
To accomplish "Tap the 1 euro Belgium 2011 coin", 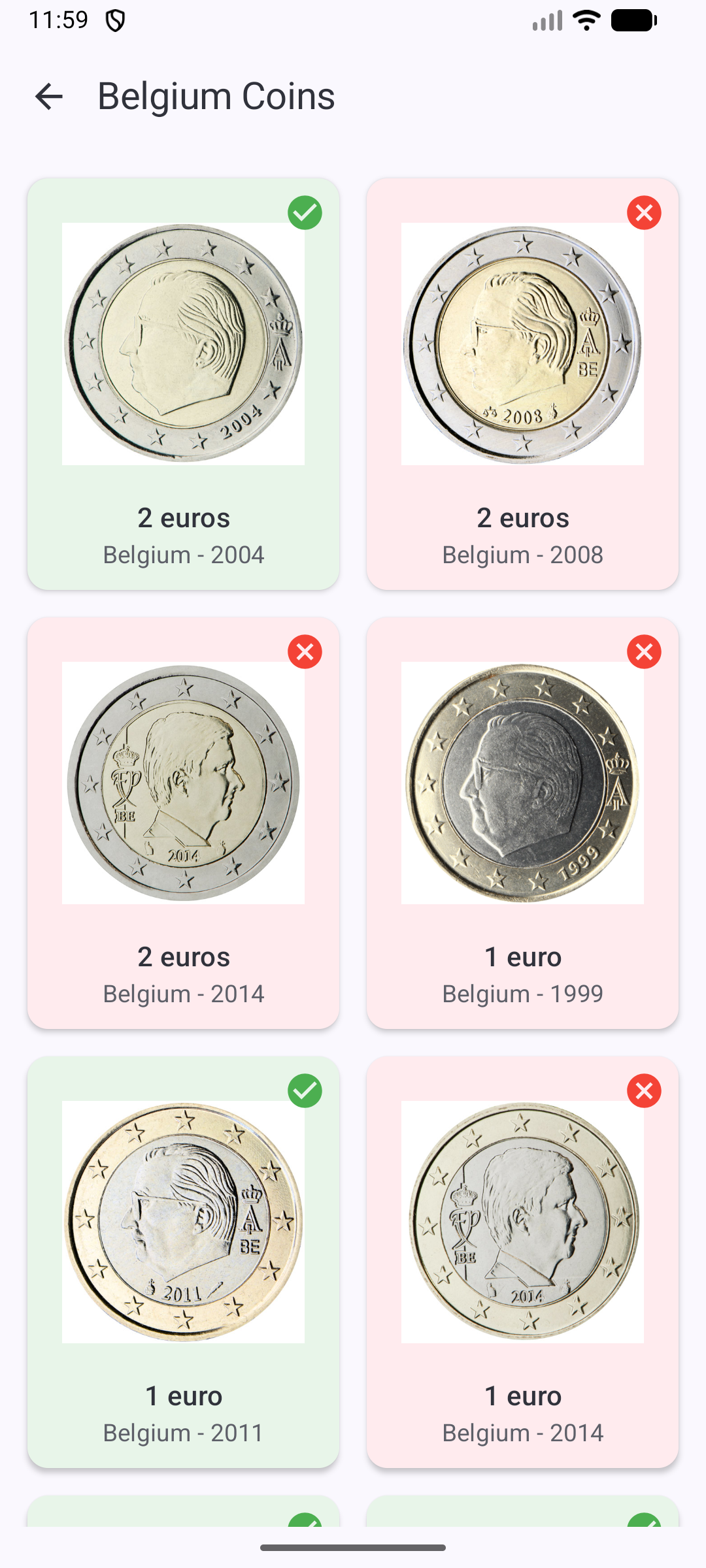I will tap(183, 1262).
